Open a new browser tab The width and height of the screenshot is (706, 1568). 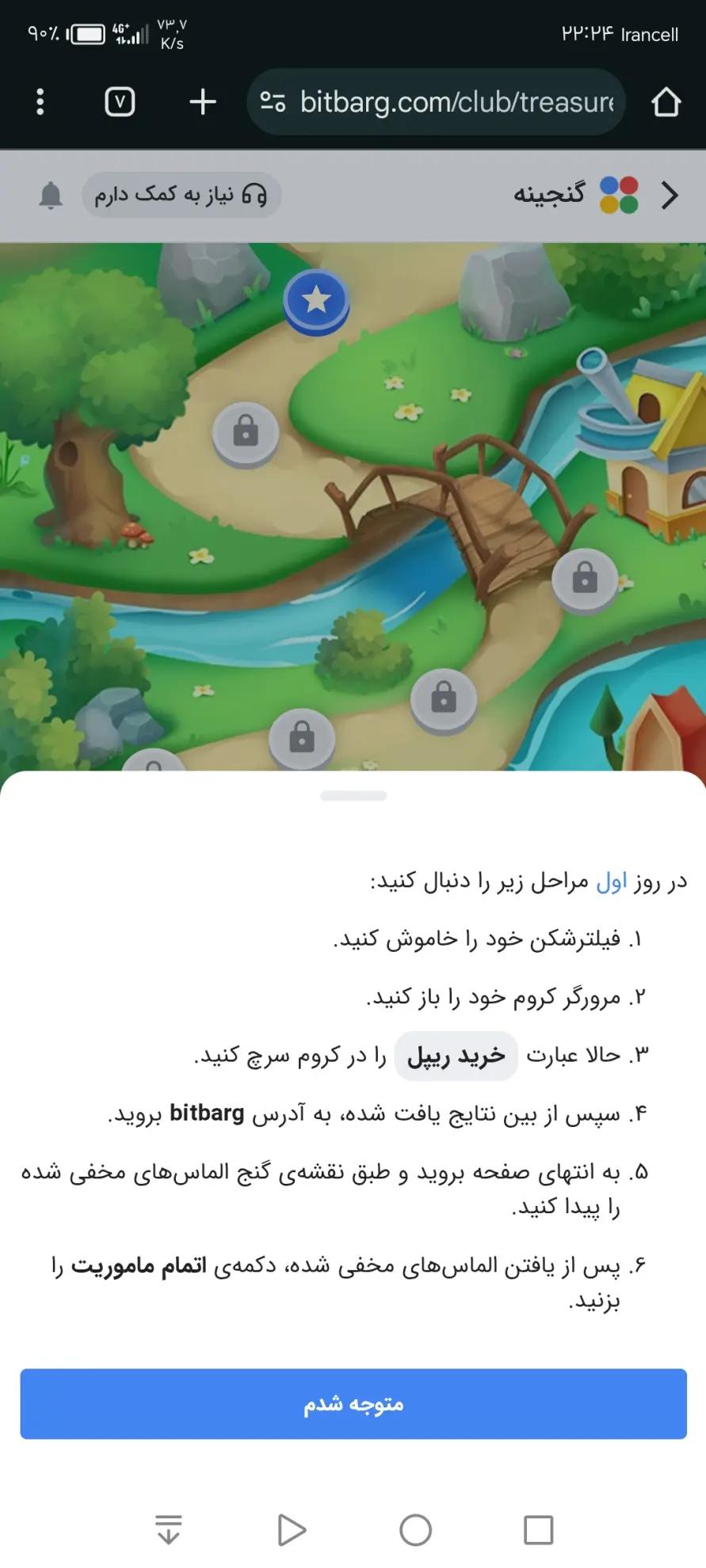coord(203,102)
